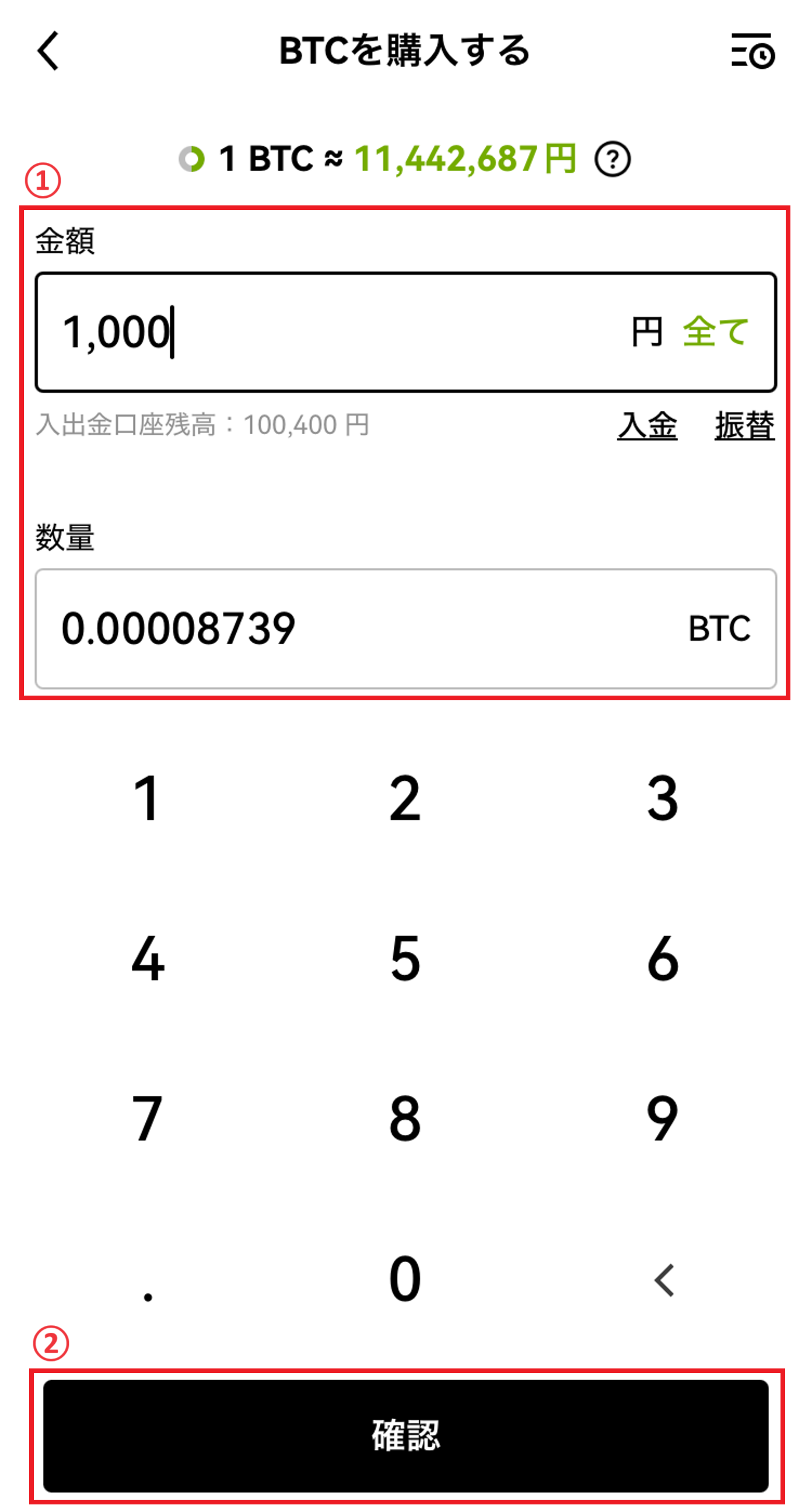Enter digit 2 on the keypad
This screenshot has height=1512, width=812.
coord(405,798)
